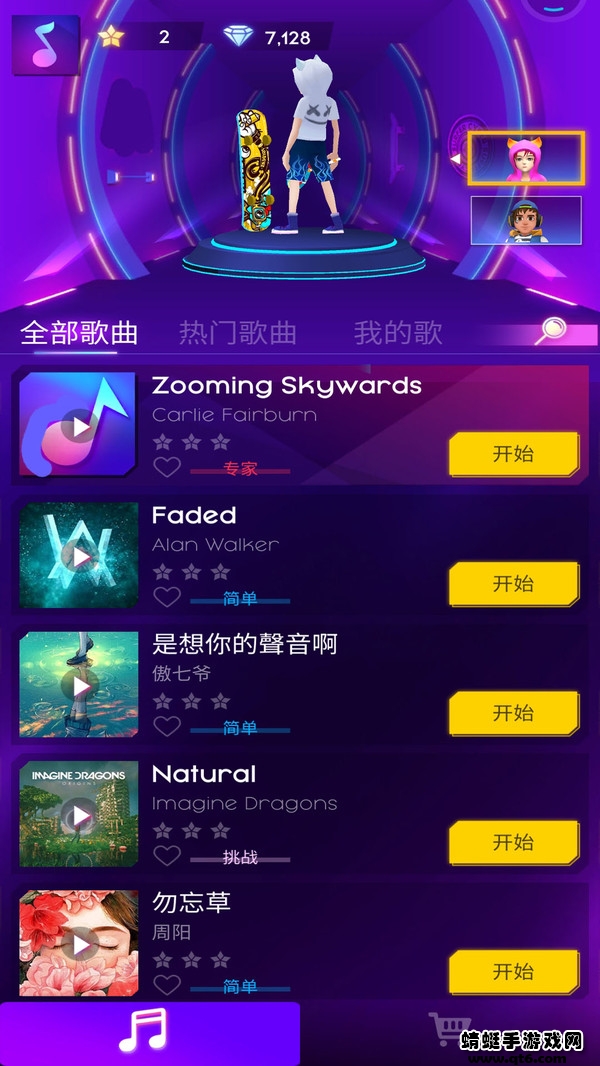
Task: Select the pink-haired cat-ear character
Action: coord(526,158)
